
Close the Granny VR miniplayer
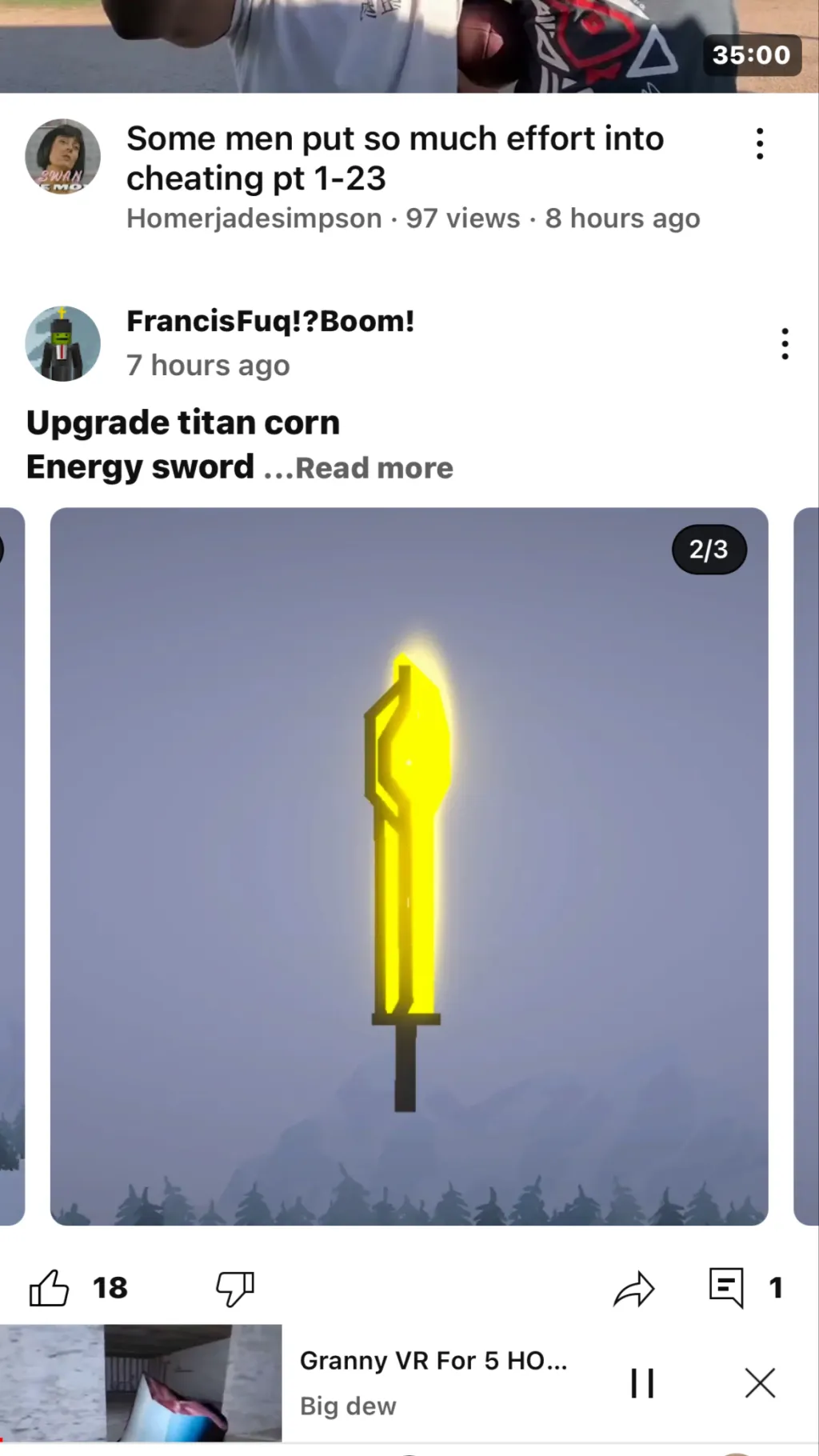[x=760, y=1382]
